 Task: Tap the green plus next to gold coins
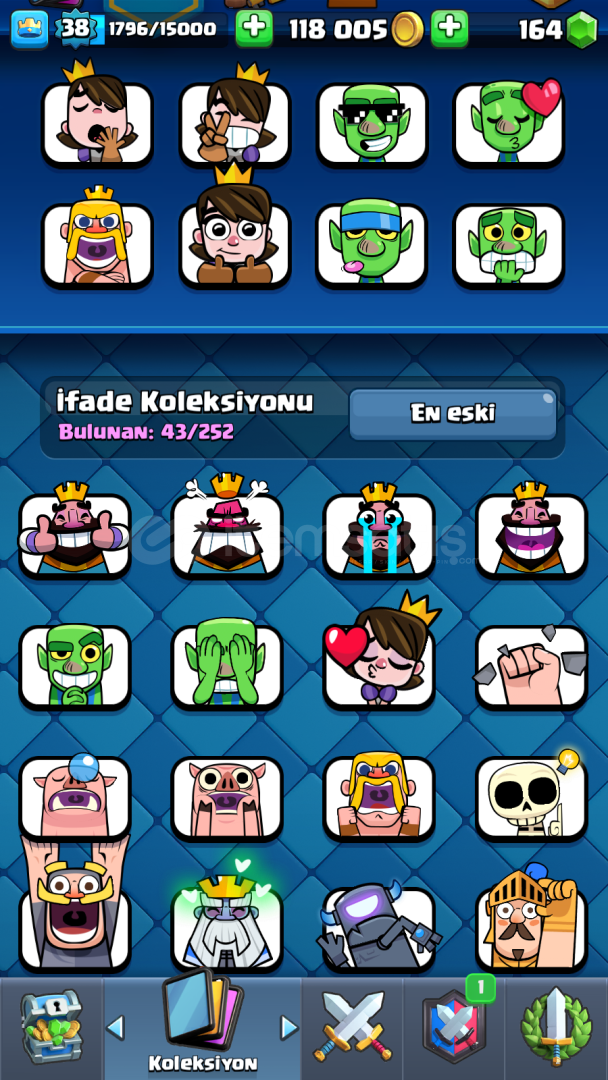[x=449, y=29]
